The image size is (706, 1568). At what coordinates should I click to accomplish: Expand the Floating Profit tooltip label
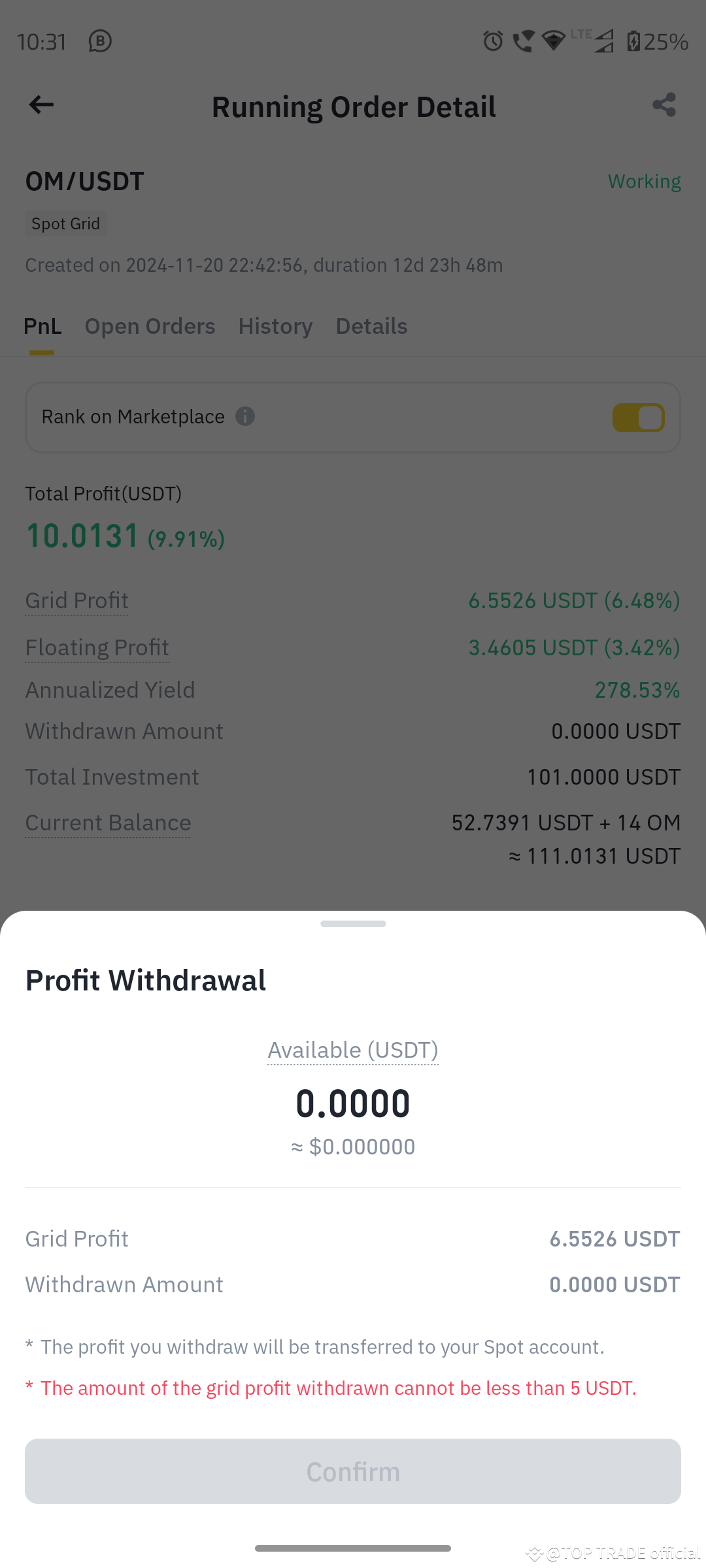[x=97, y=647]
